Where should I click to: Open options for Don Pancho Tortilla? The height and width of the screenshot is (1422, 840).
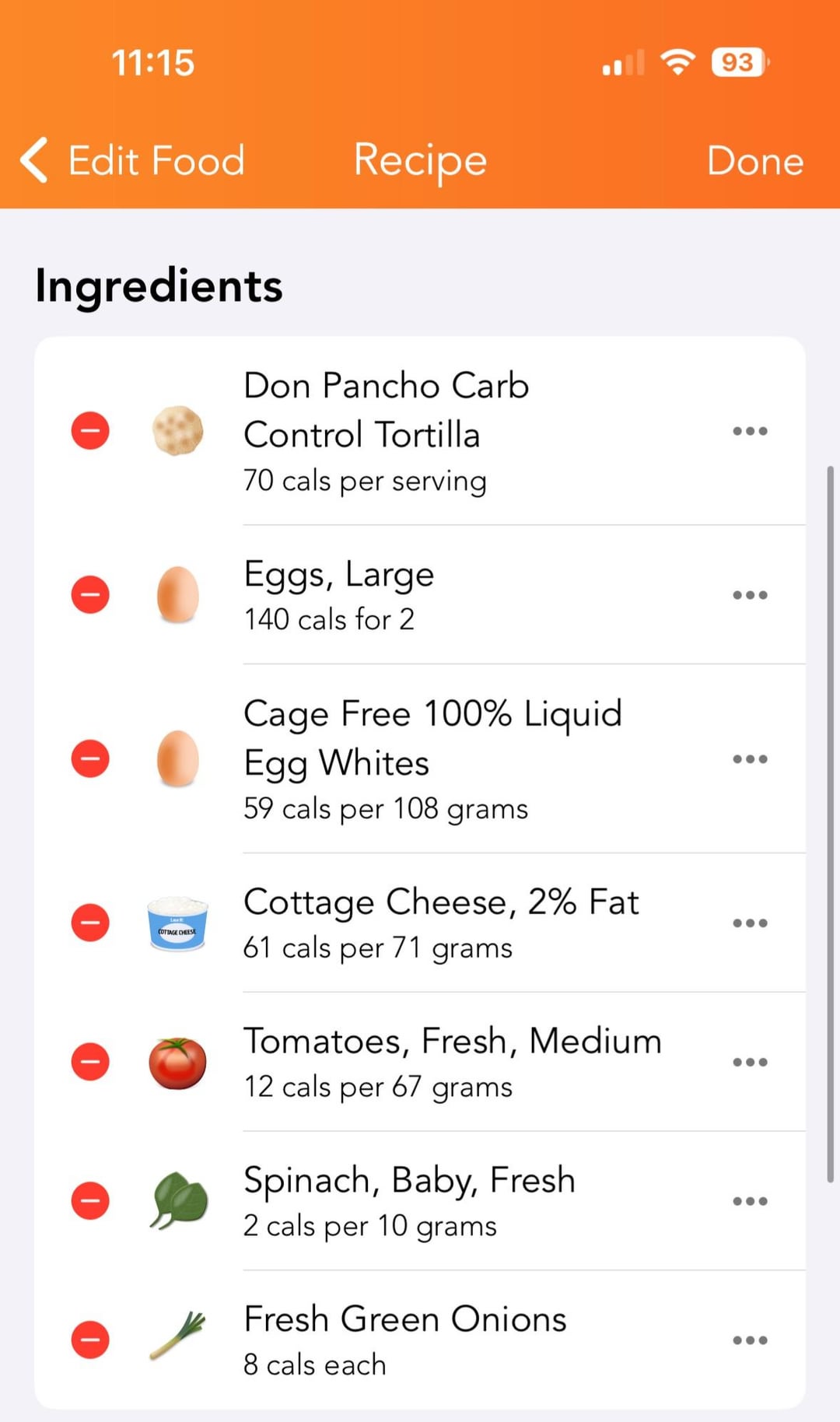pyautogui.click(x=750, y=431)
